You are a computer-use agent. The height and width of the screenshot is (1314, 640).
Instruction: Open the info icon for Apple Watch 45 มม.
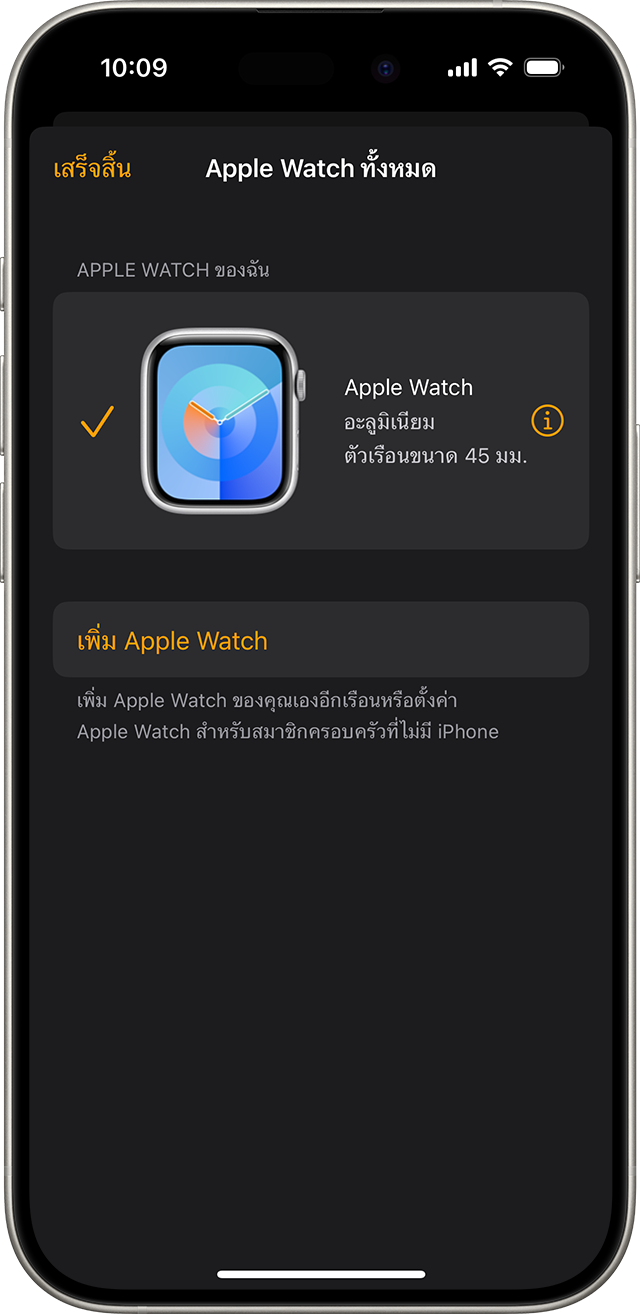click(x=547, y=421)
